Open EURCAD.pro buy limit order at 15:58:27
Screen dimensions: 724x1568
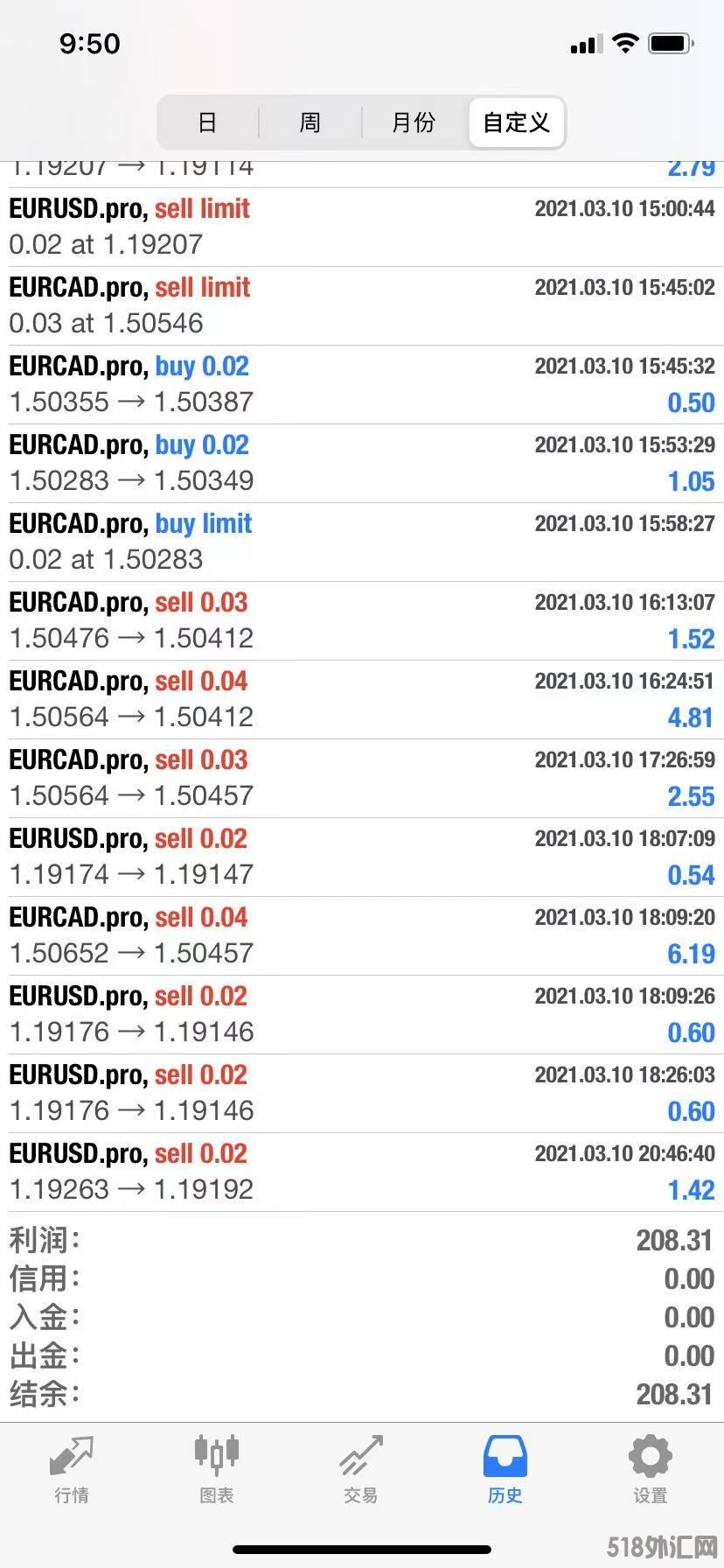coord(362,542)
